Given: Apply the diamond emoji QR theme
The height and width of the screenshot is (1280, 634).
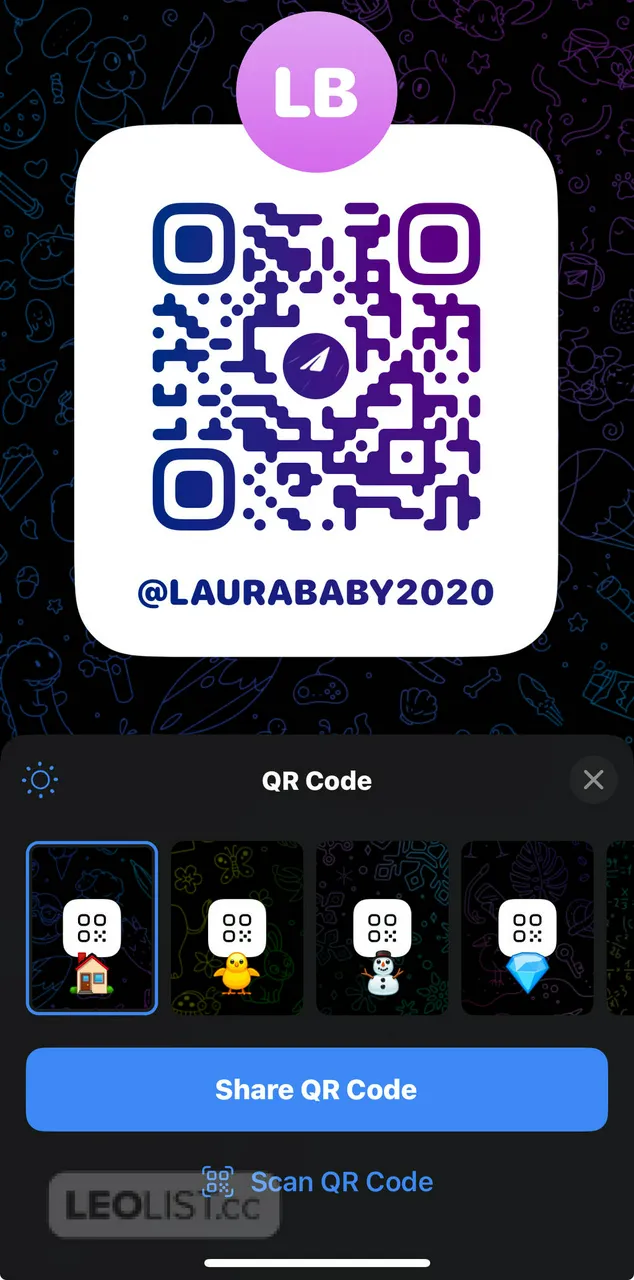Looking at the screenshot, I should coord(527,928).
